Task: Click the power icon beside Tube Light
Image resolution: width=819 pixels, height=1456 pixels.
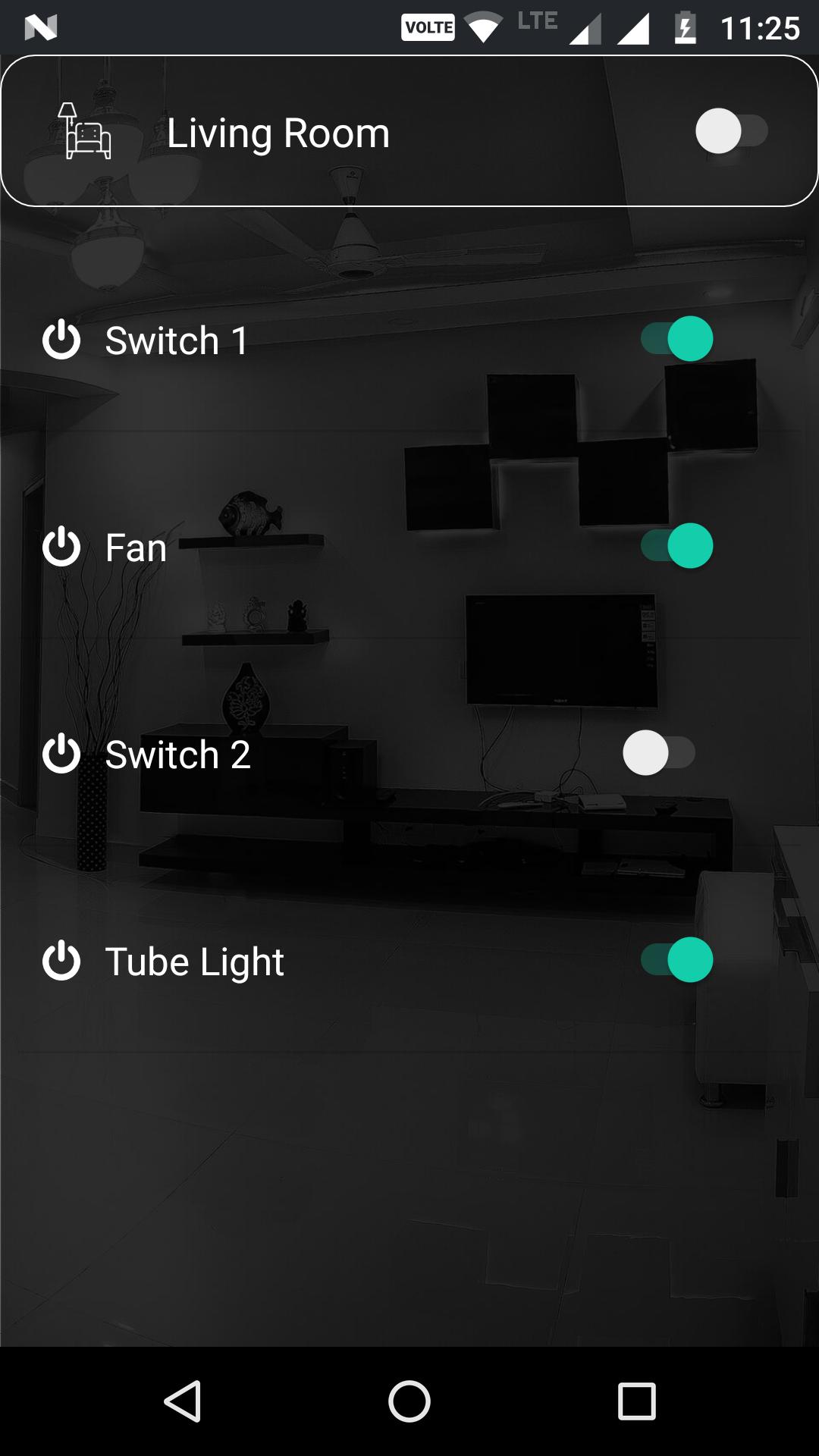Action: coord(61,961)
